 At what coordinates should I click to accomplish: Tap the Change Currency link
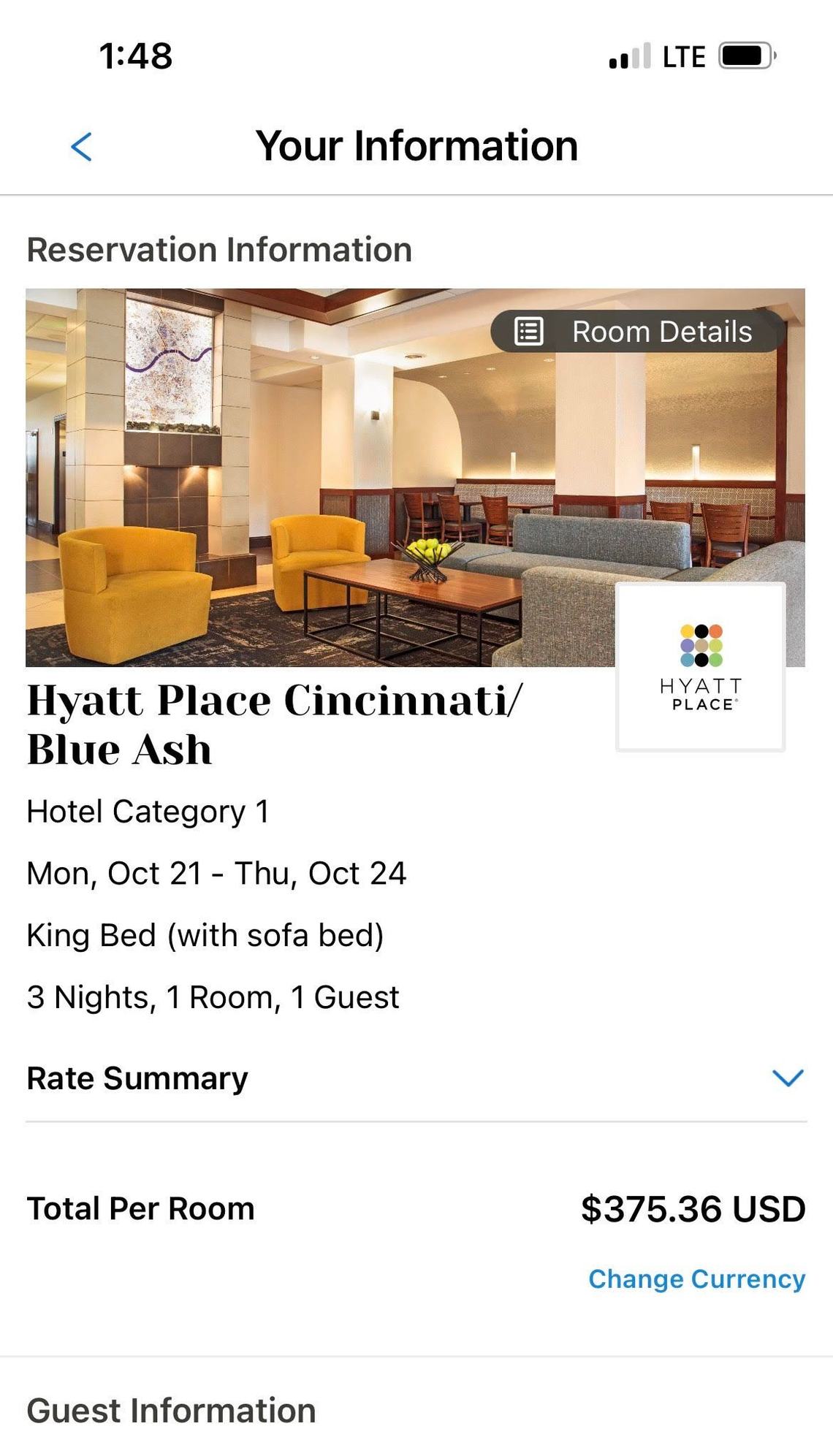pos(696,1278)
